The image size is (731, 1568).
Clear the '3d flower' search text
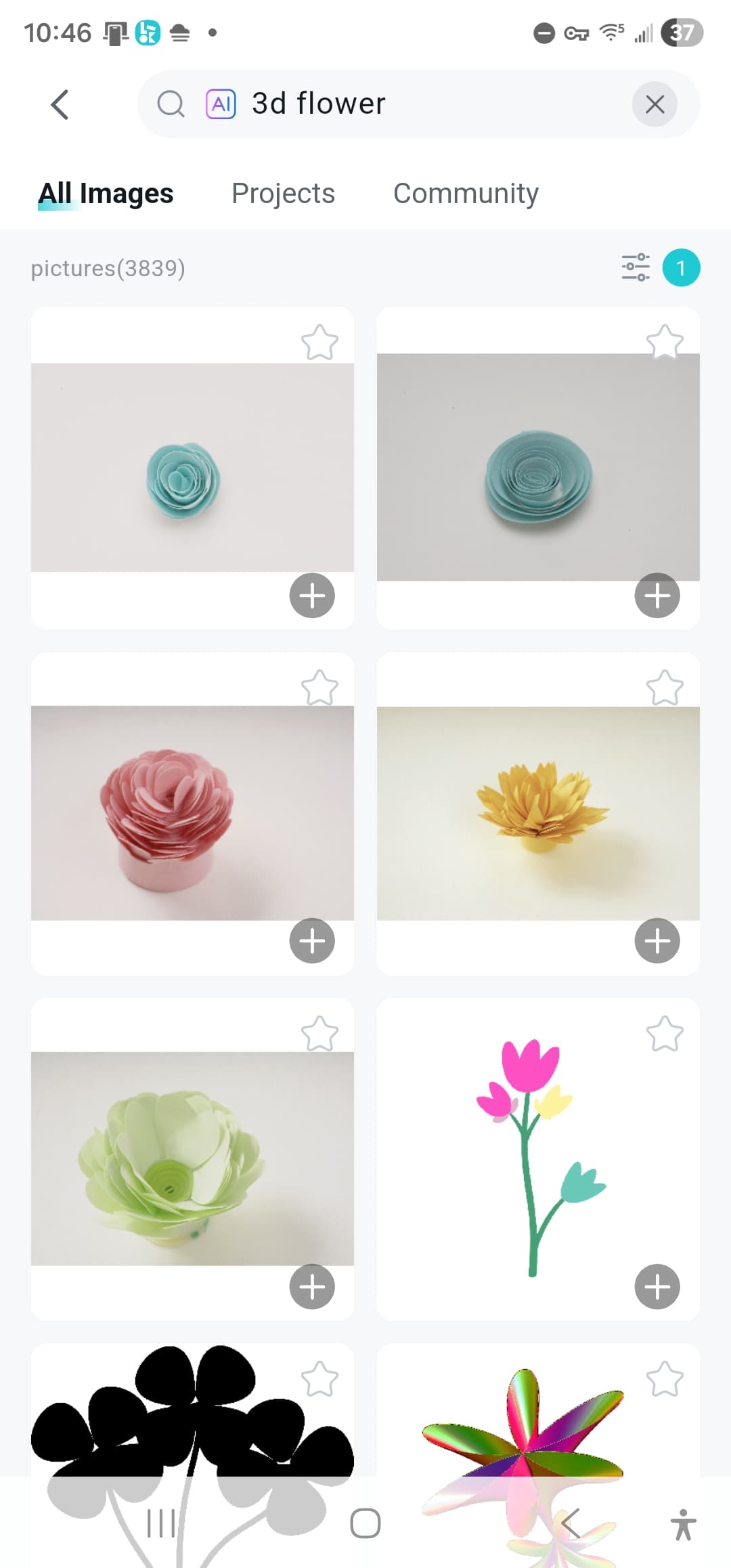(655, 105)
